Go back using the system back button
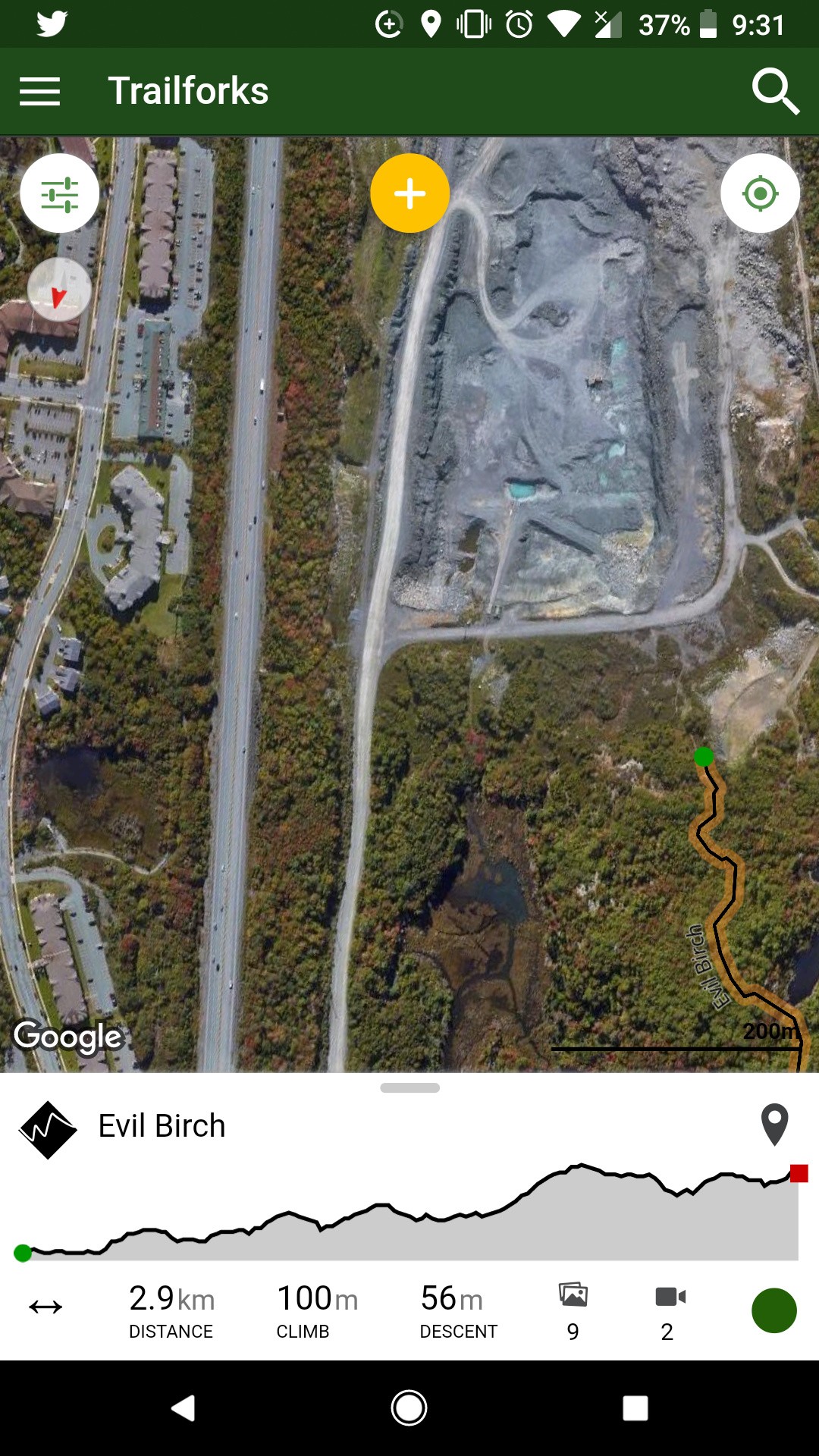 [184, 1408]
